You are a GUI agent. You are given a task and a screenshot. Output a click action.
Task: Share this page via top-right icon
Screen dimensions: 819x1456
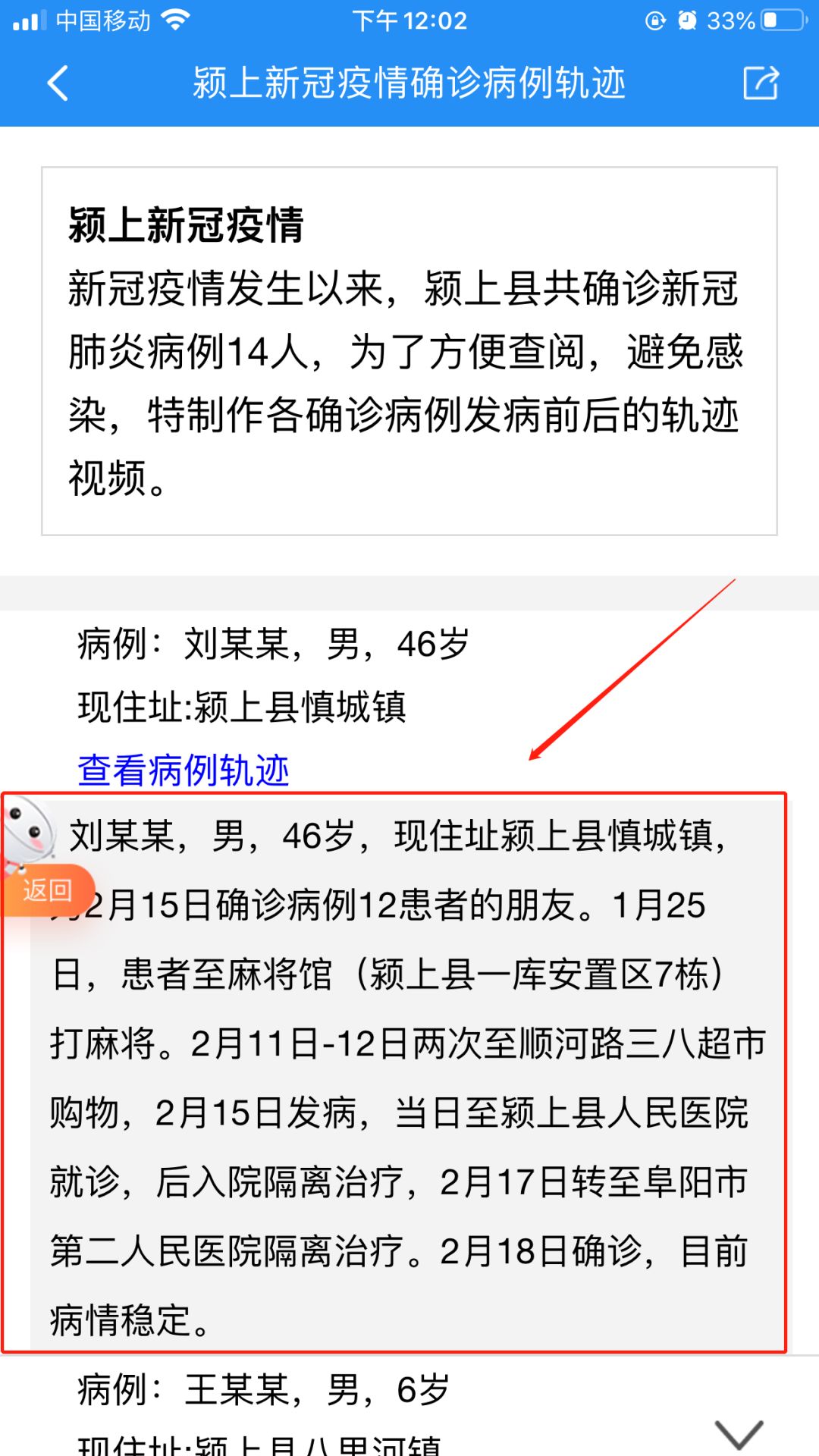(x=761, y=83)
